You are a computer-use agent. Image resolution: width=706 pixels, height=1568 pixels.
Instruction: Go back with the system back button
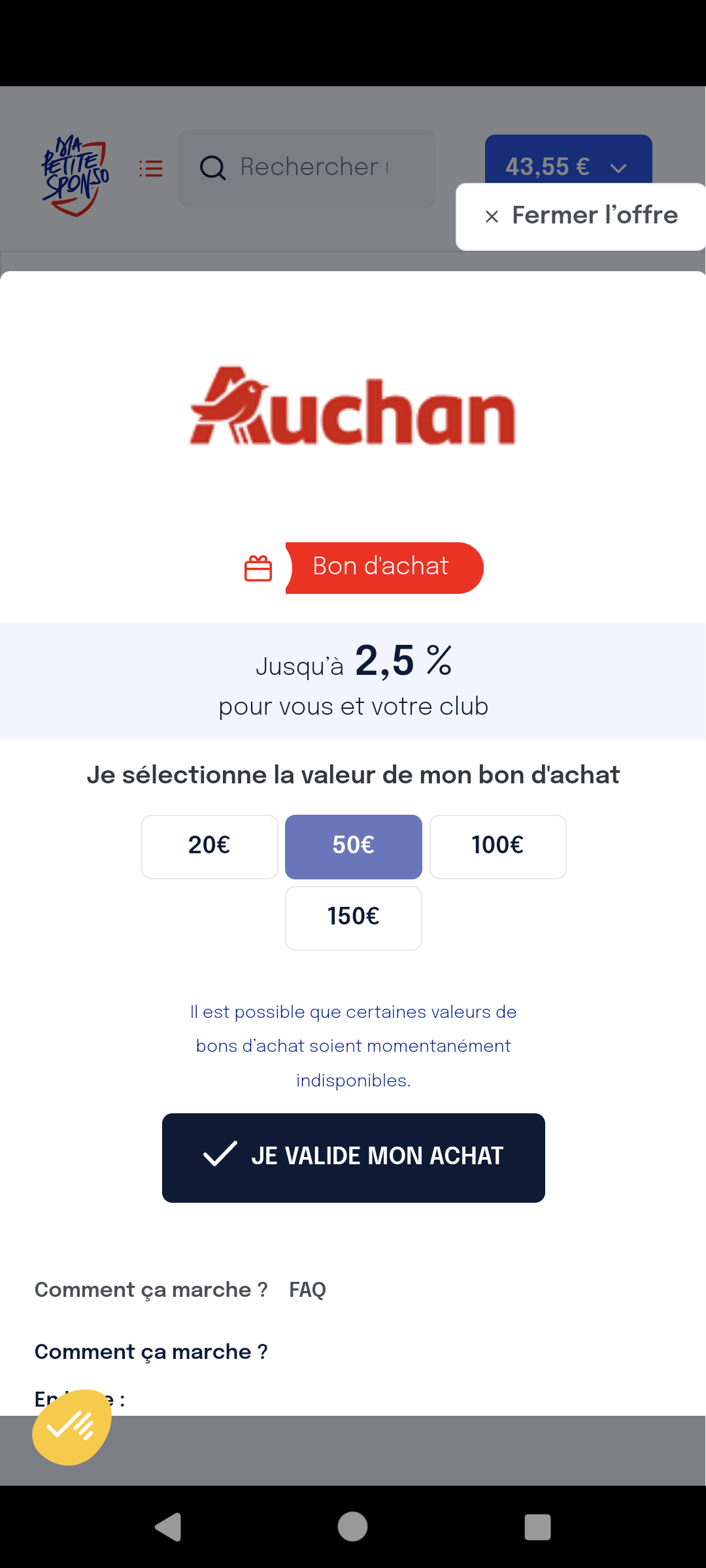168,1527
